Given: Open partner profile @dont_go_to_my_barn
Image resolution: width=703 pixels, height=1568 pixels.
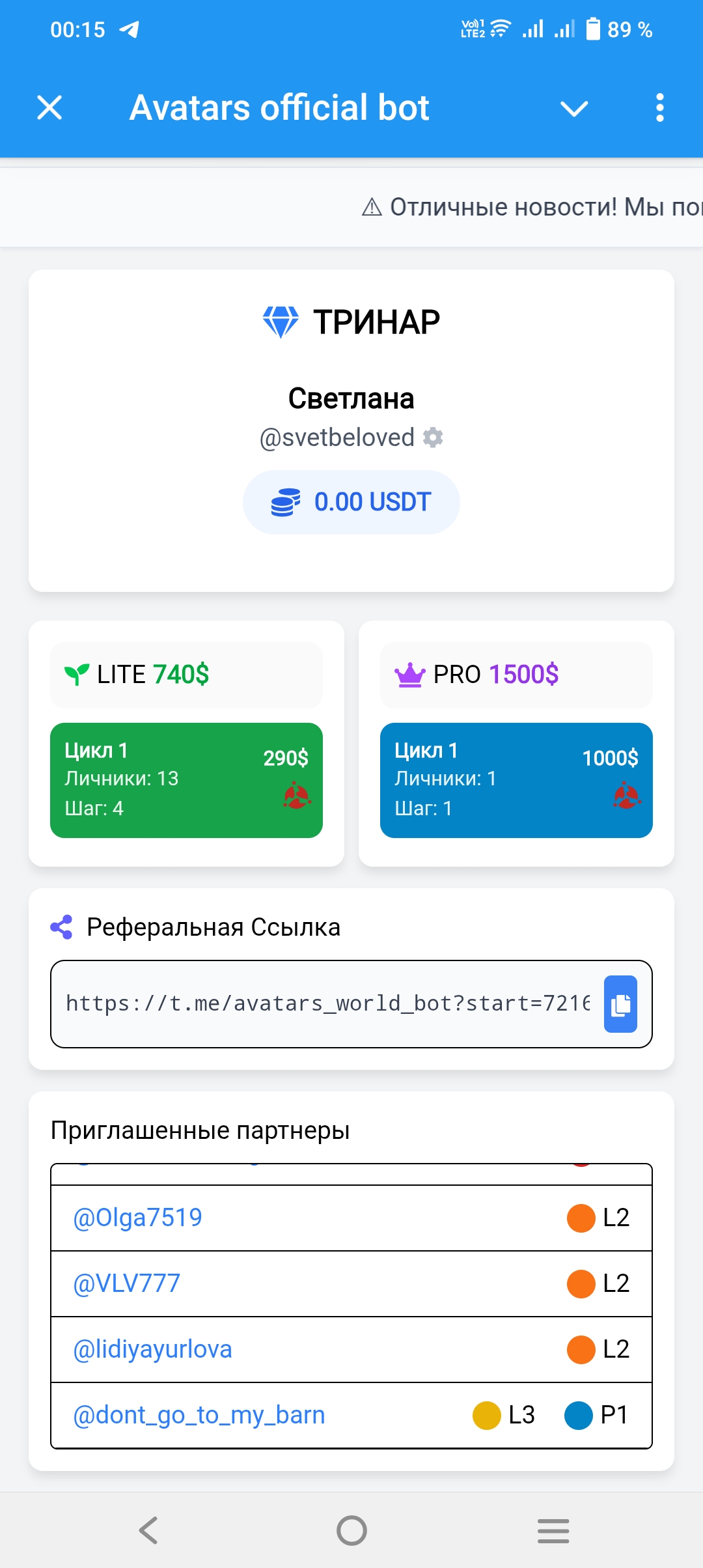Looking at the screenshot, I should click(199, 1415).
